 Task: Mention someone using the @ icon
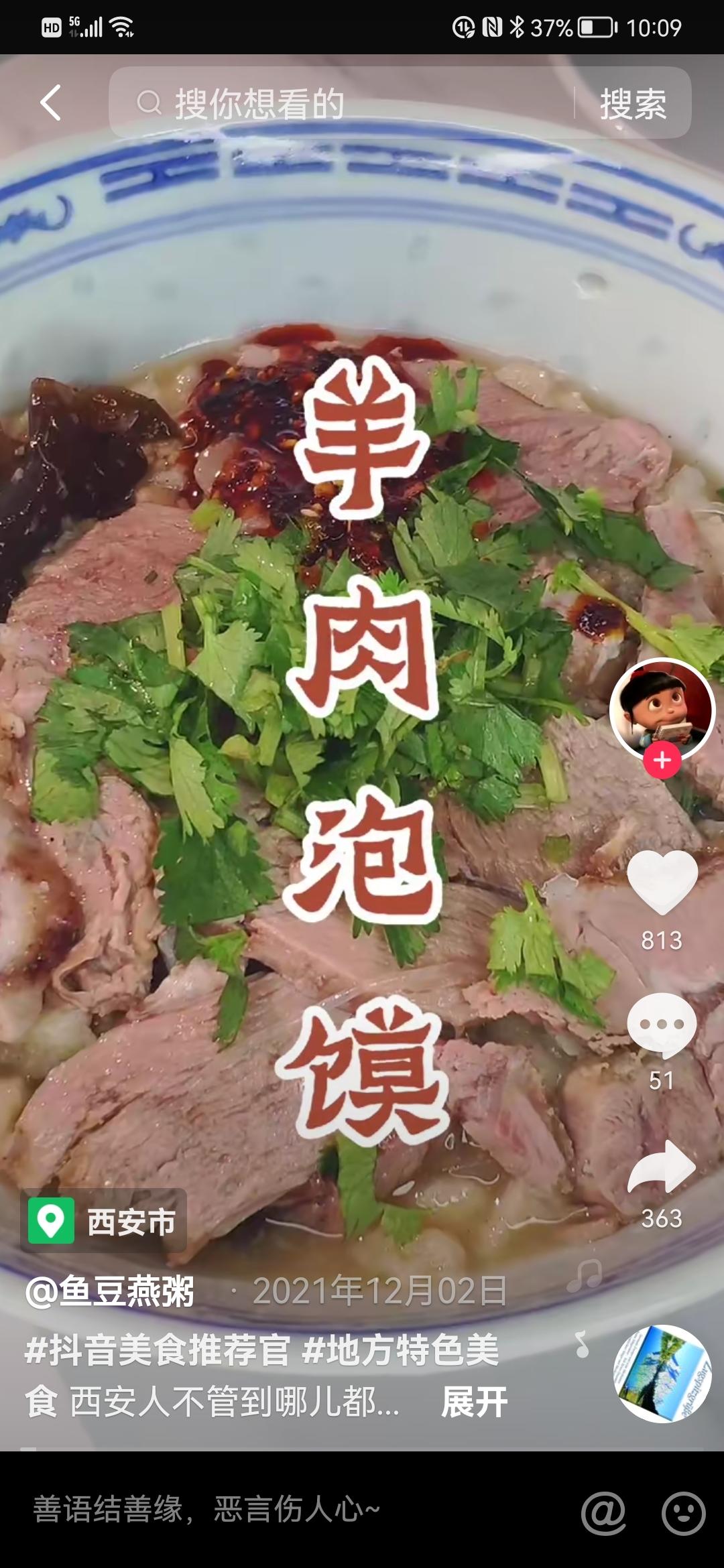(603, 1512)
